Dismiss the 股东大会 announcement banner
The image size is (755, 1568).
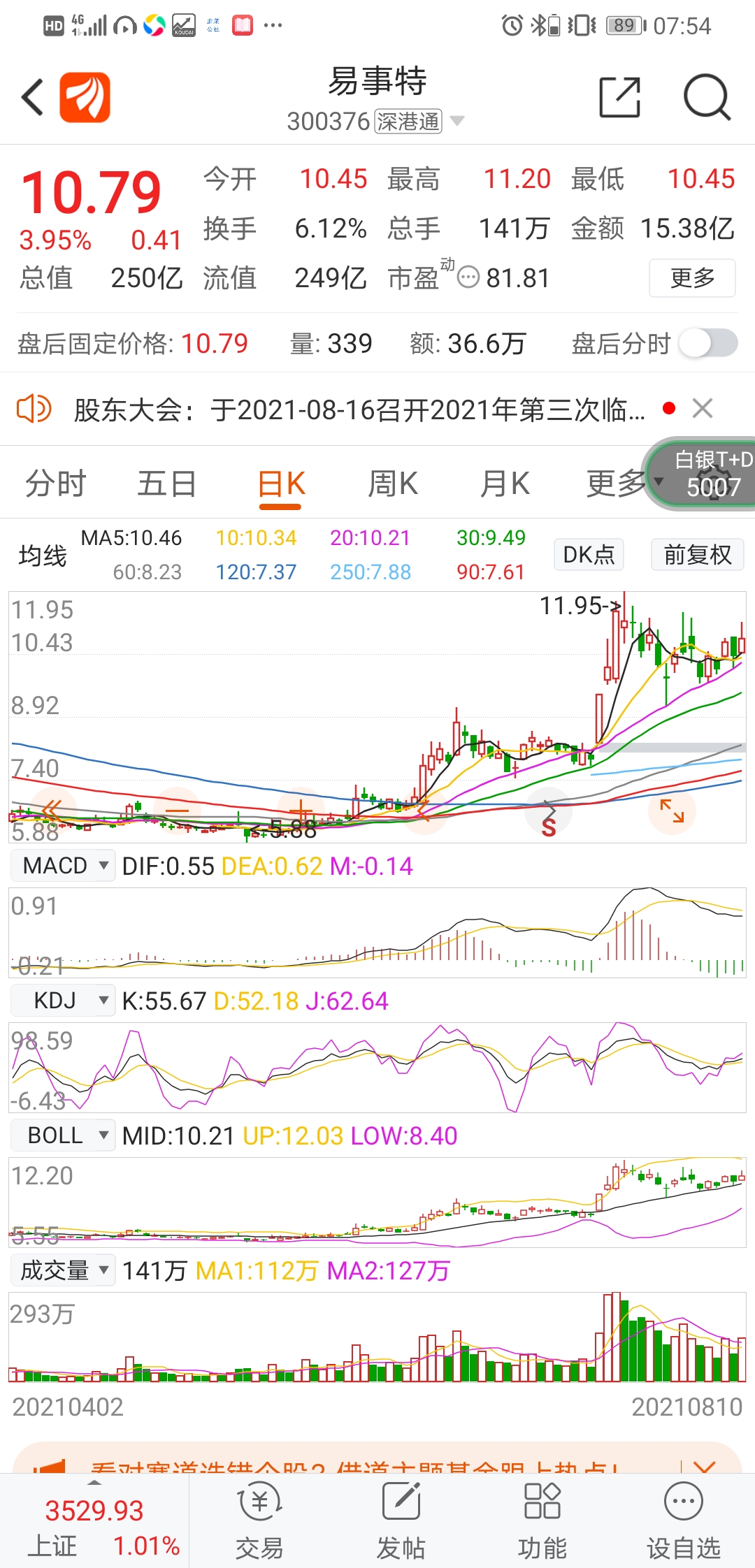[703, 408]
